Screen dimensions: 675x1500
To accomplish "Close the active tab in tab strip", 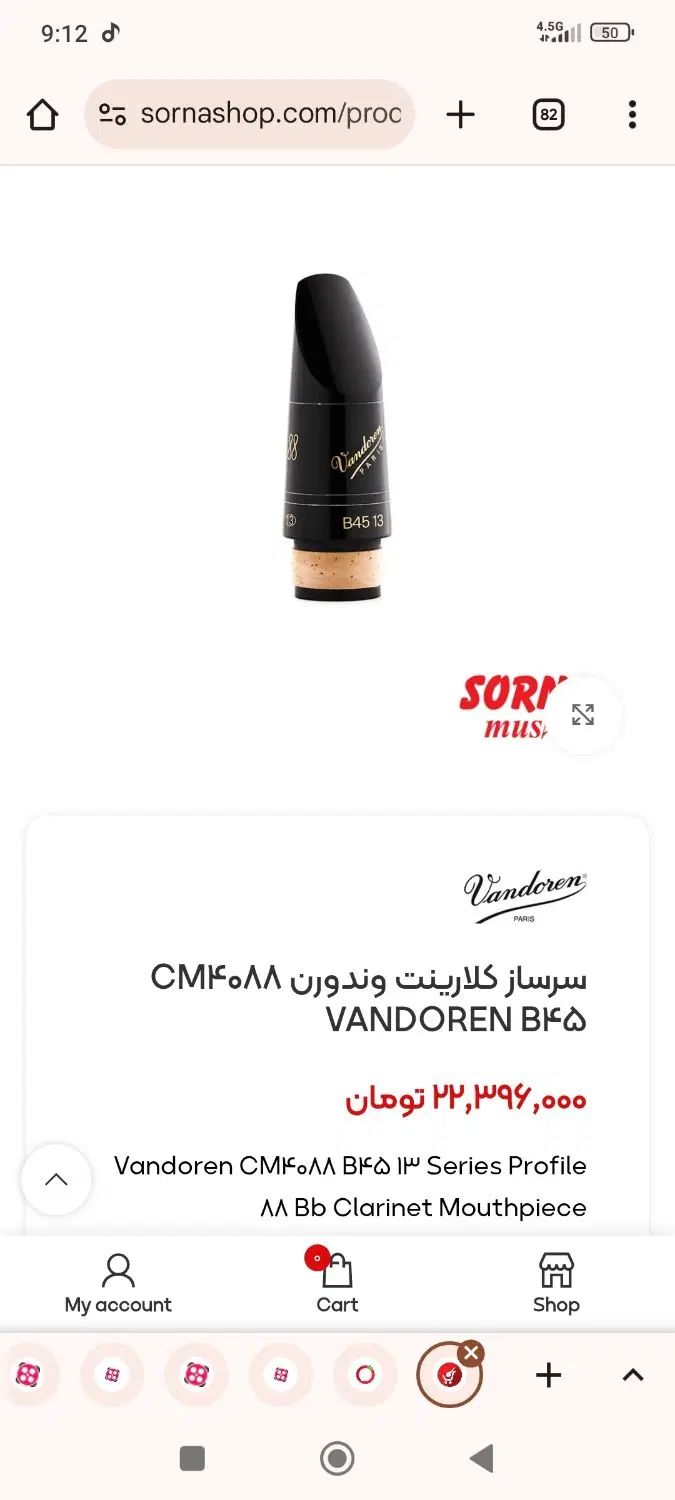I will (472, 1353).
